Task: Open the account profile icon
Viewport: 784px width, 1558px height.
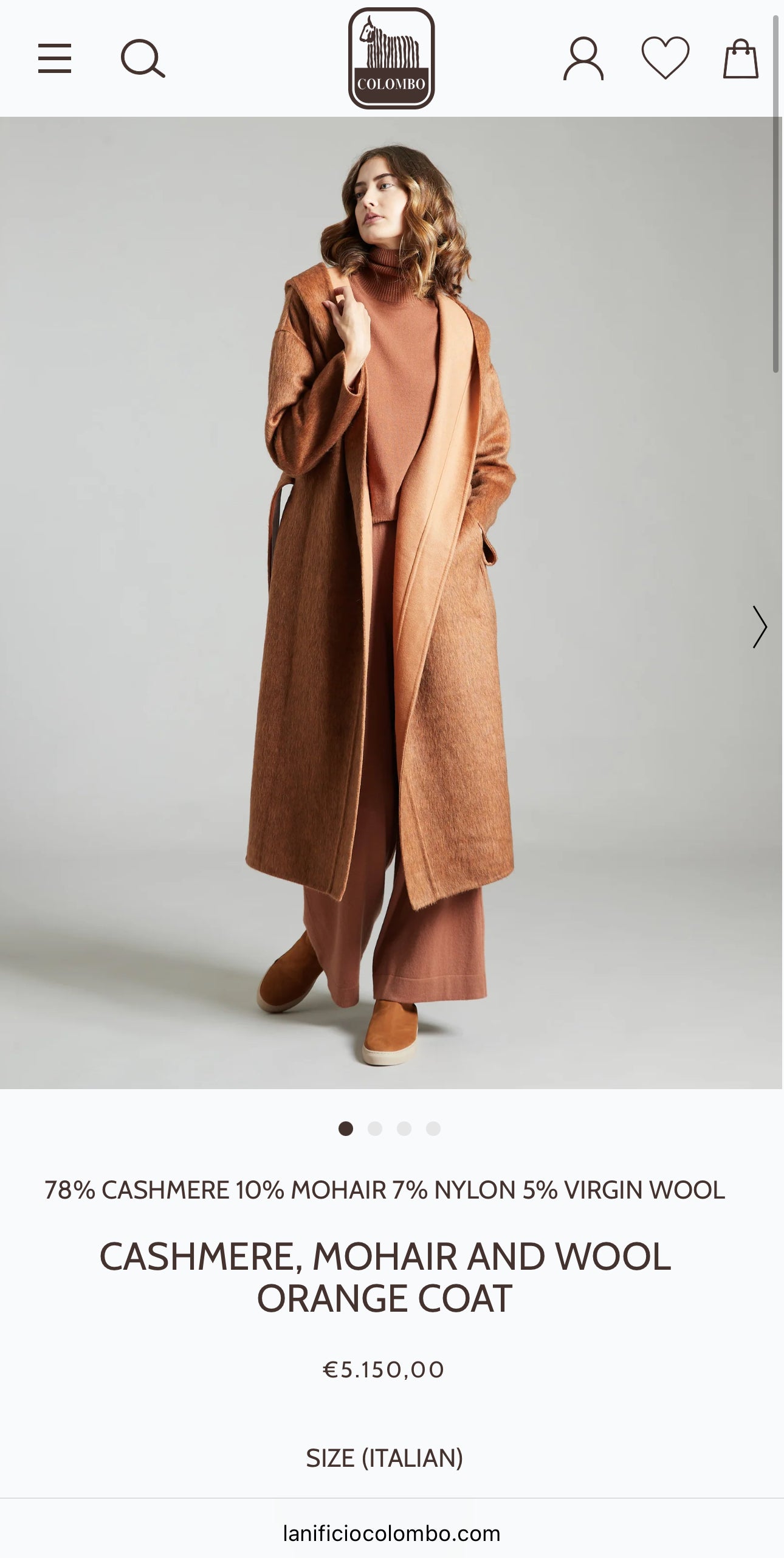Action: coord(583,58)
